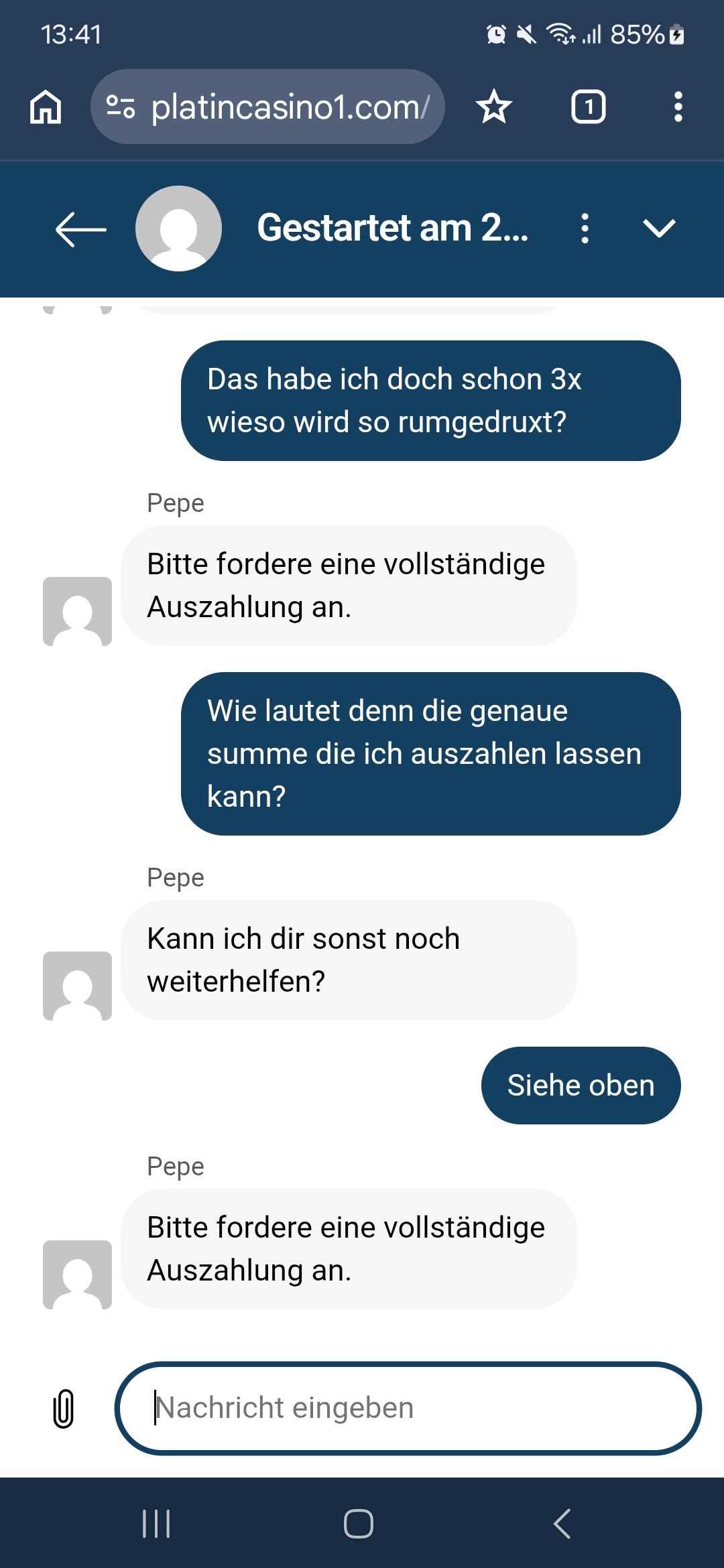Open the chat header's three-dot options menu

[585, 229]
